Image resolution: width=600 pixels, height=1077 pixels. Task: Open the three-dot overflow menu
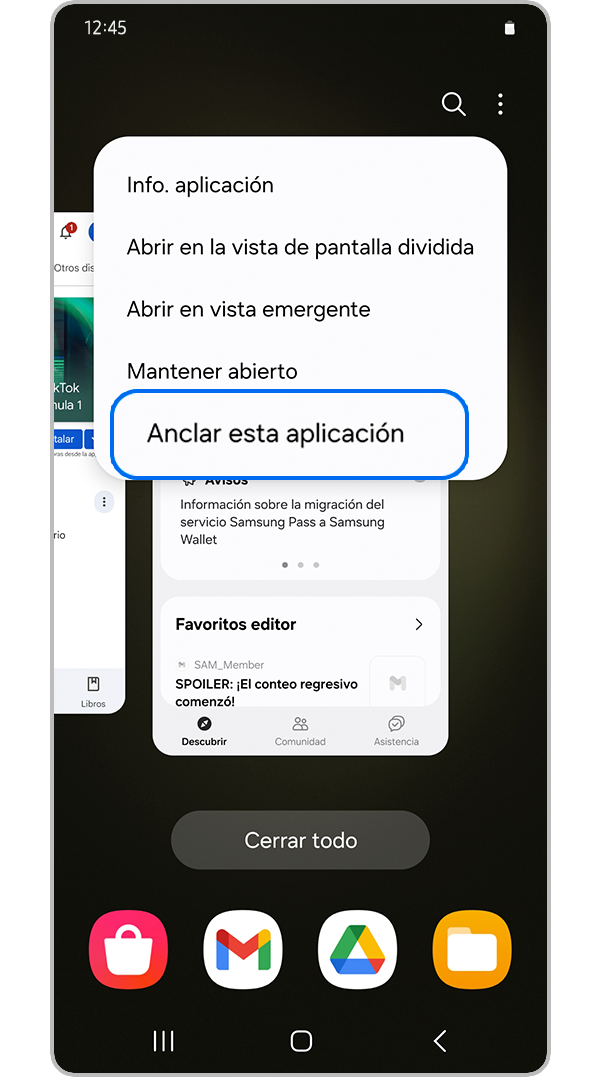500,104
